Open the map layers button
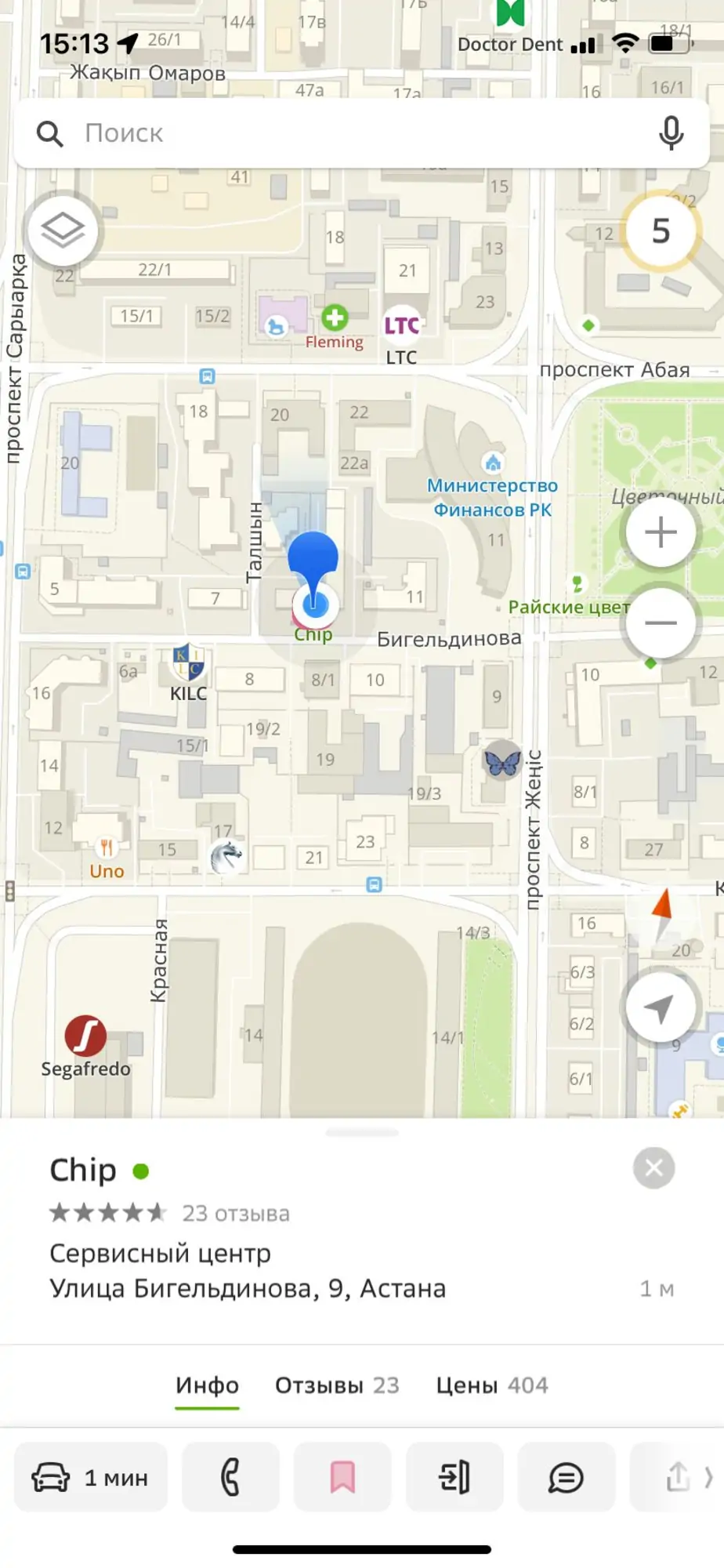 click(63, 230)
